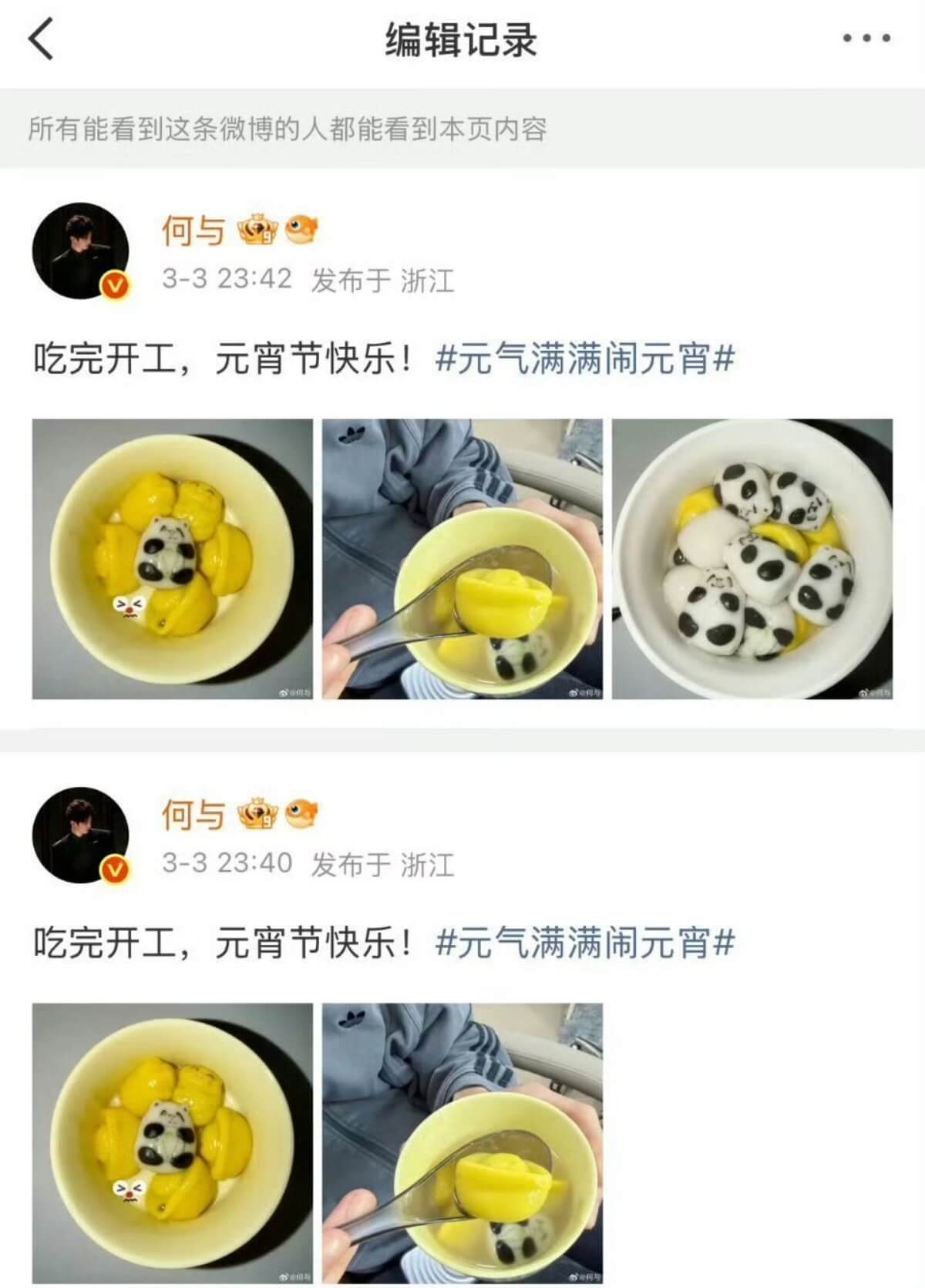Open the #元气满满闹元宵# hashtag in the 23:40 post
Image resolution: width=925 pixels, height=1288 pixels.
(x=585, y=943)
